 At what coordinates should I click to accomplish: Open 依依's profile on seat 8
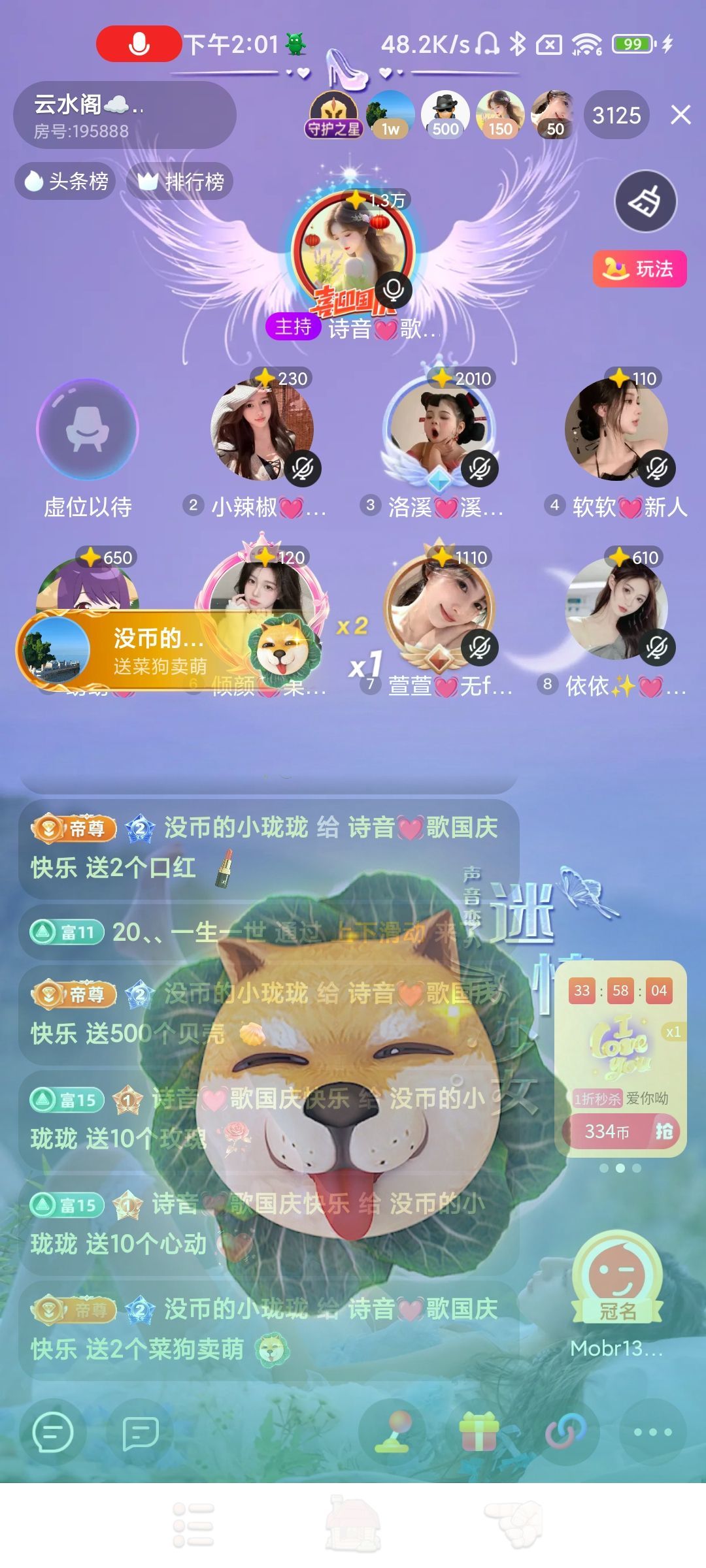point(616,609)
